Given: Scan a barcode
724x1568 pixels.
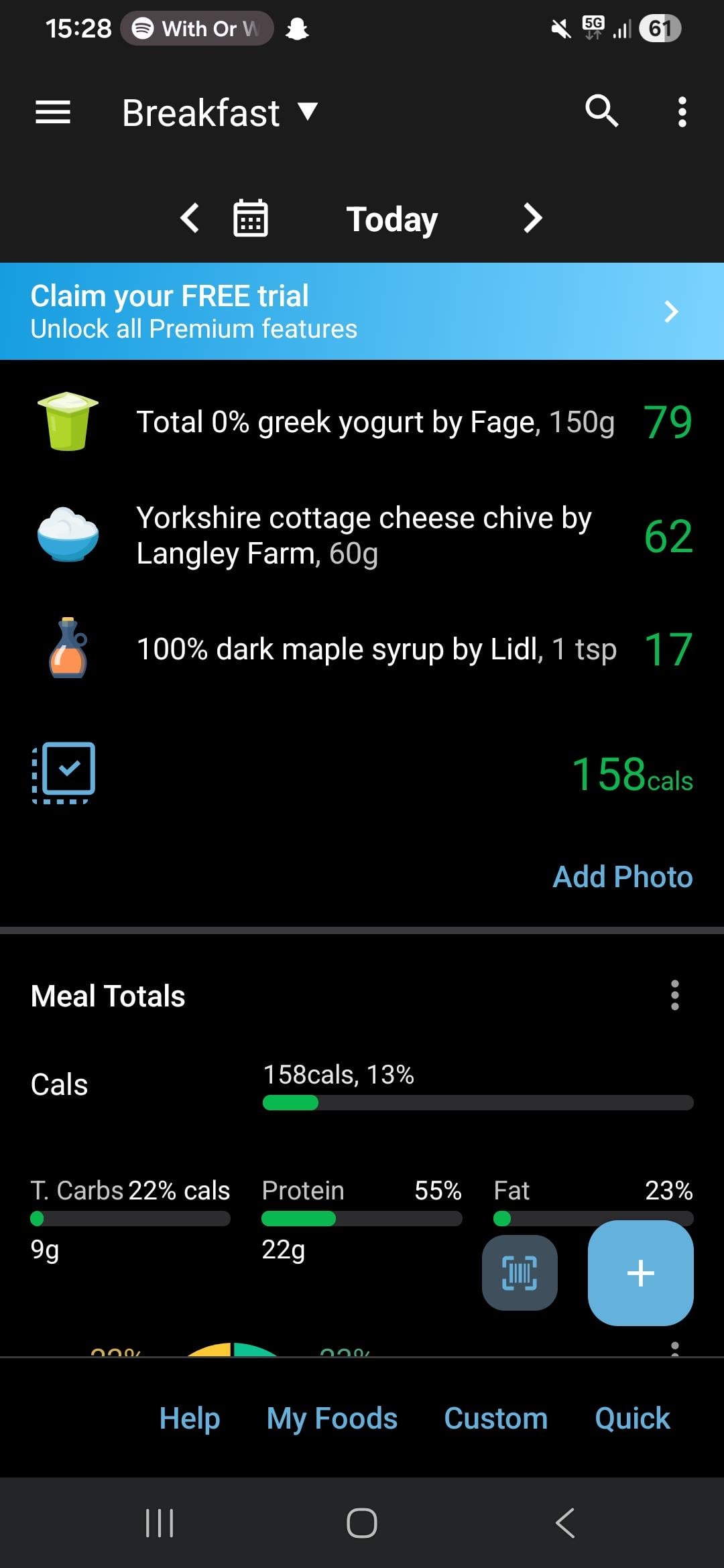Looking at the screenshot, I should 520,1272.
